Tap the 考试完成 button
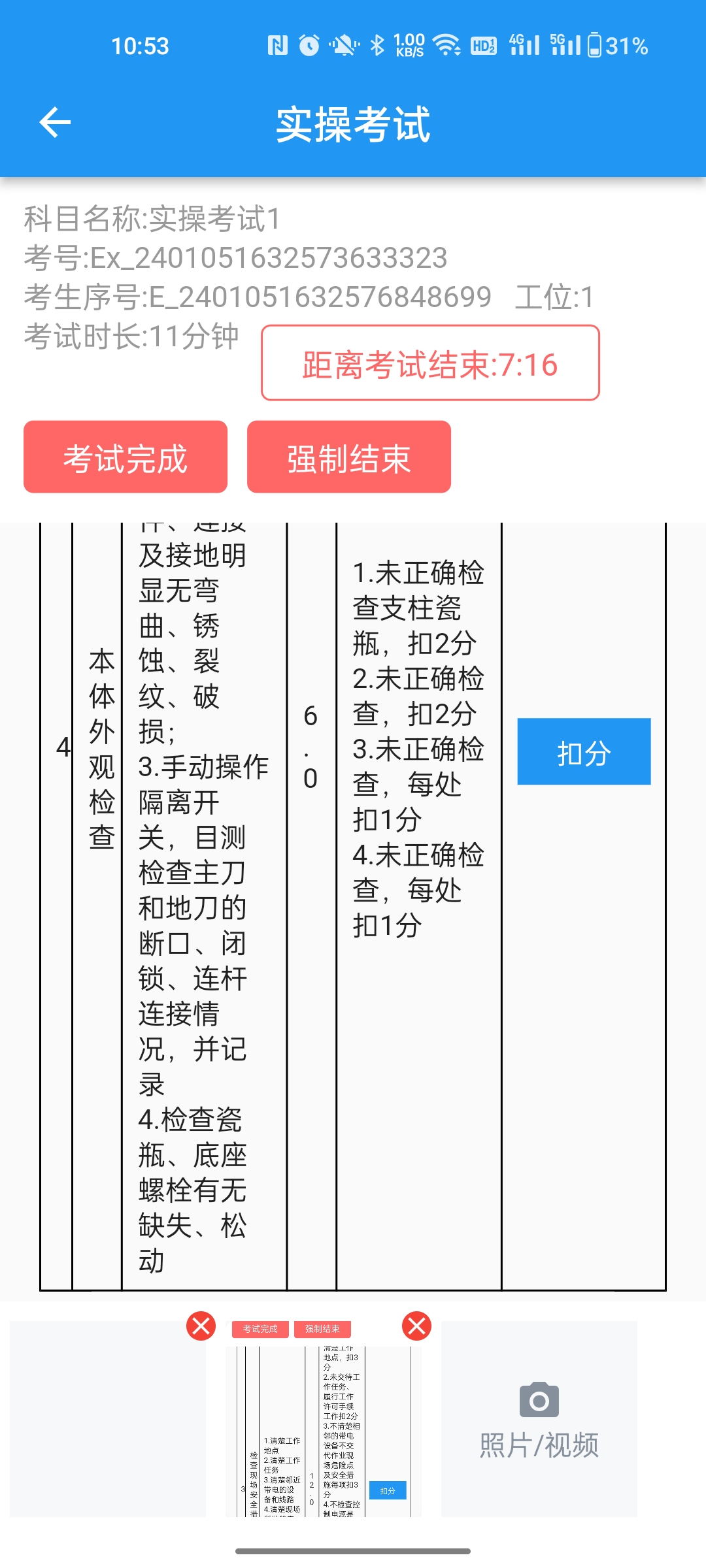Screen dimensions: 706x1568 pyautogui.click(x=126, y=457)
